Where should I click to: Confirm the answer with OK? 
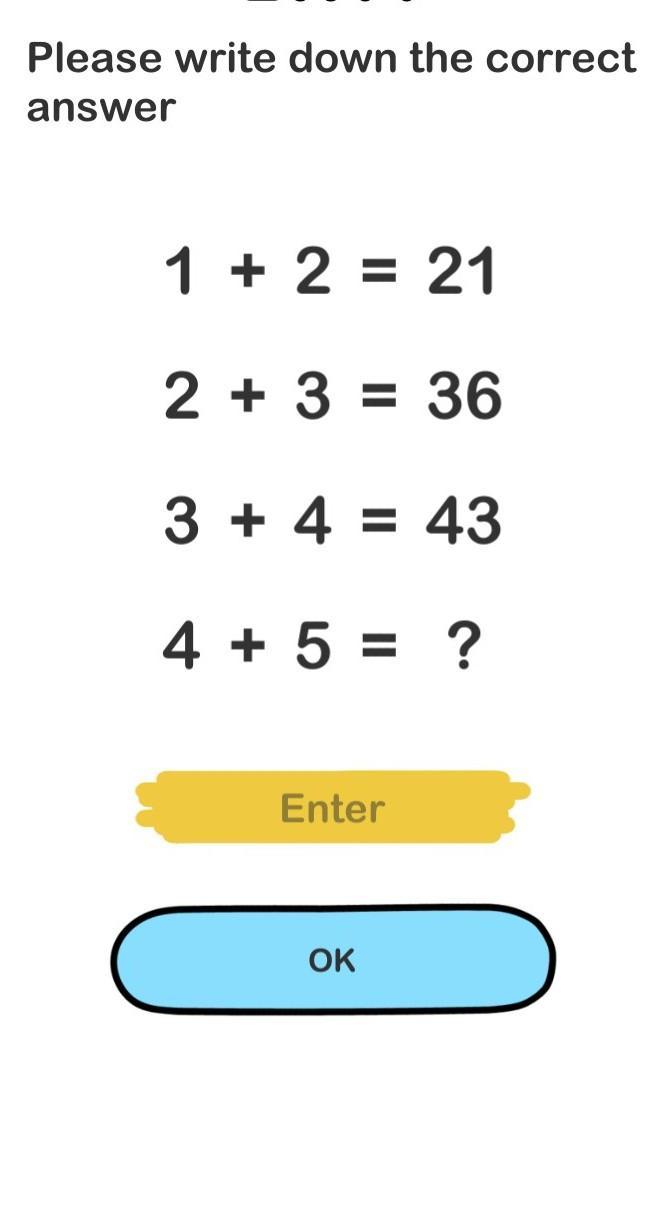[x=332, y=960]
